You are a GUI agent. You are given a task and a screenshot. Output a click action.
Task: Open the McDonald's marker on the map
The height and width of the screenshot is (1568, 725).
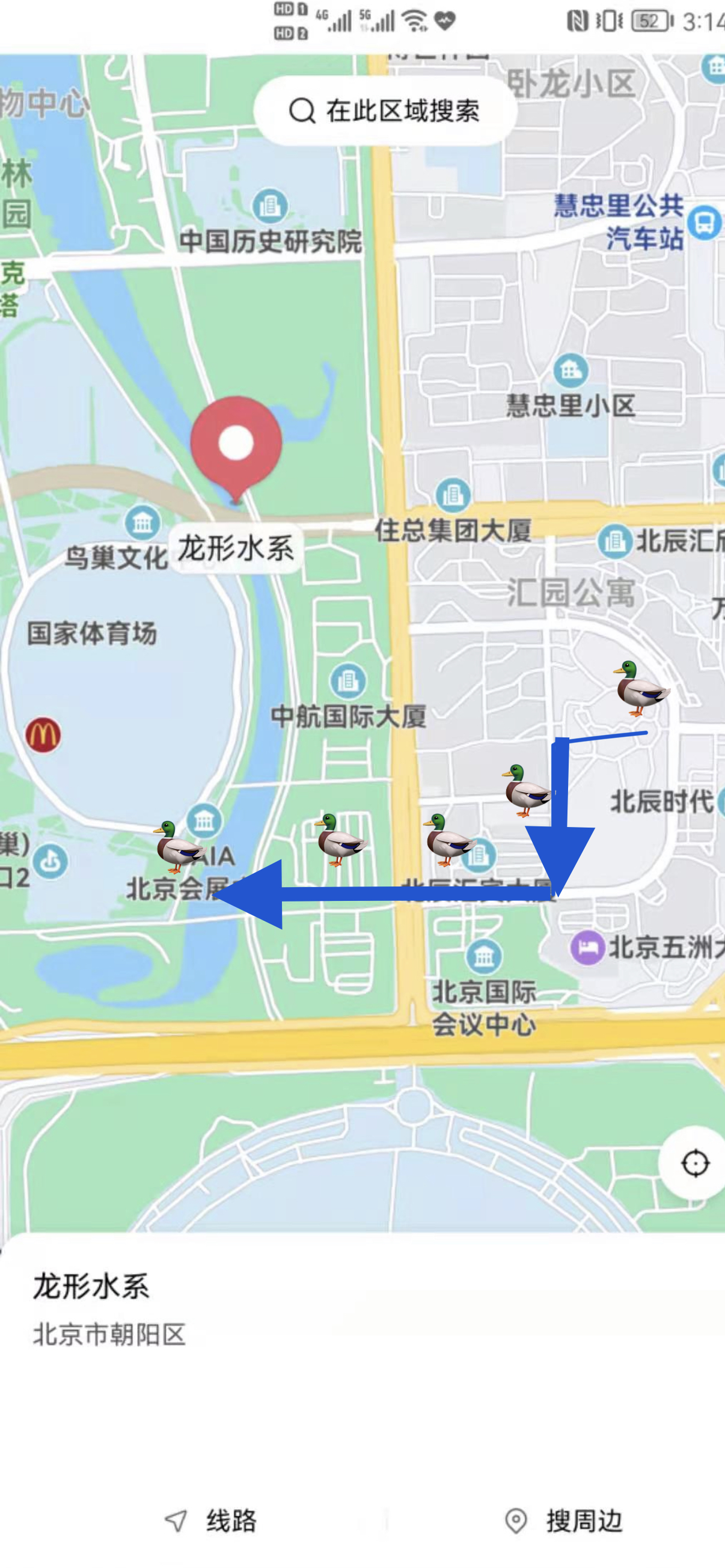[43, 734]
